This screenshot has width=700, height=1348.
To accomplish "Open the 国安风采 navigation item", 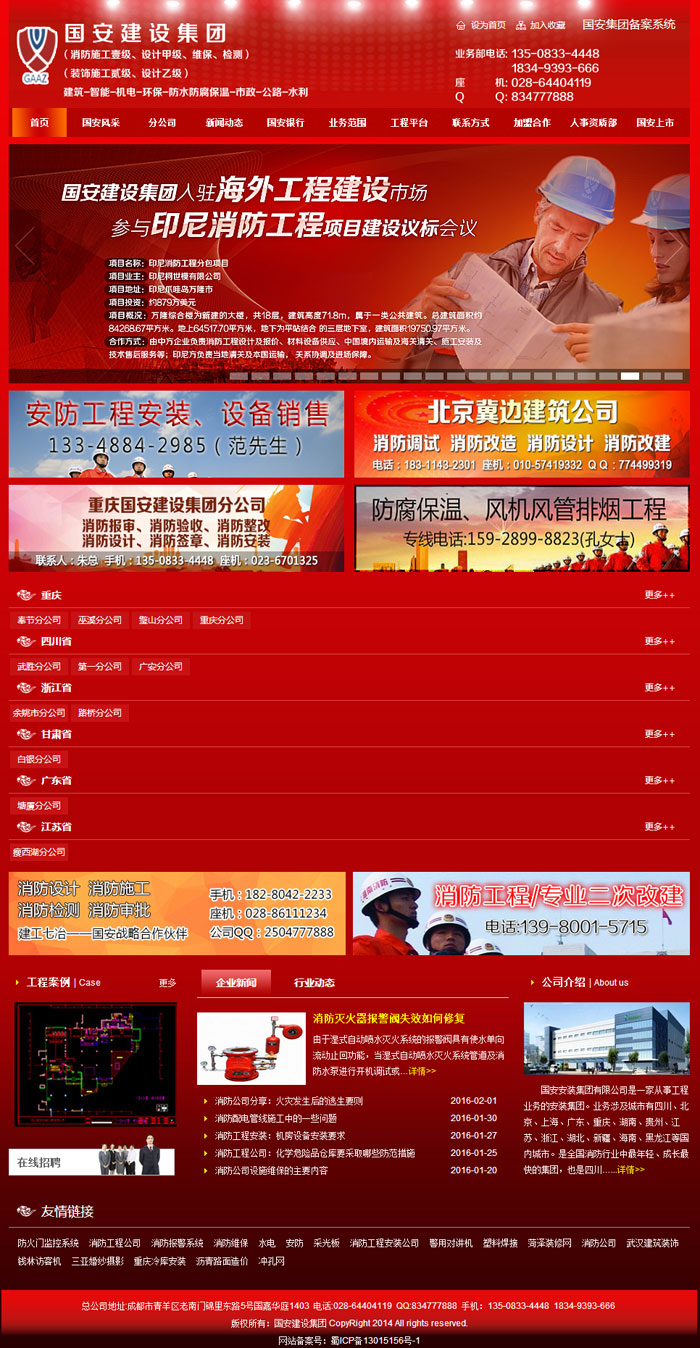I will click(100, 123).
